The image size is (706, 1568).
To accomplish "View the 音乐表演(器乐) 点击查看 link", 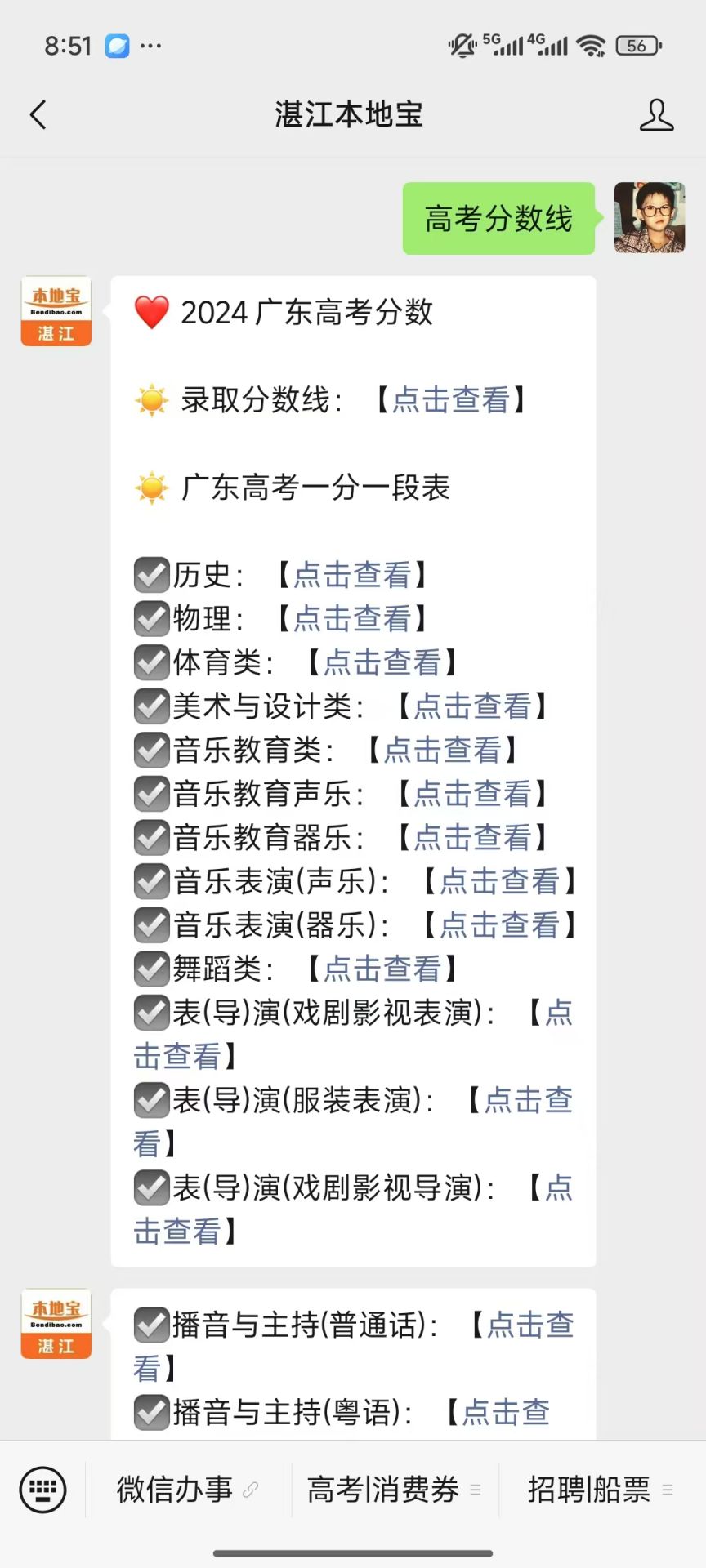I will [499, 925].
